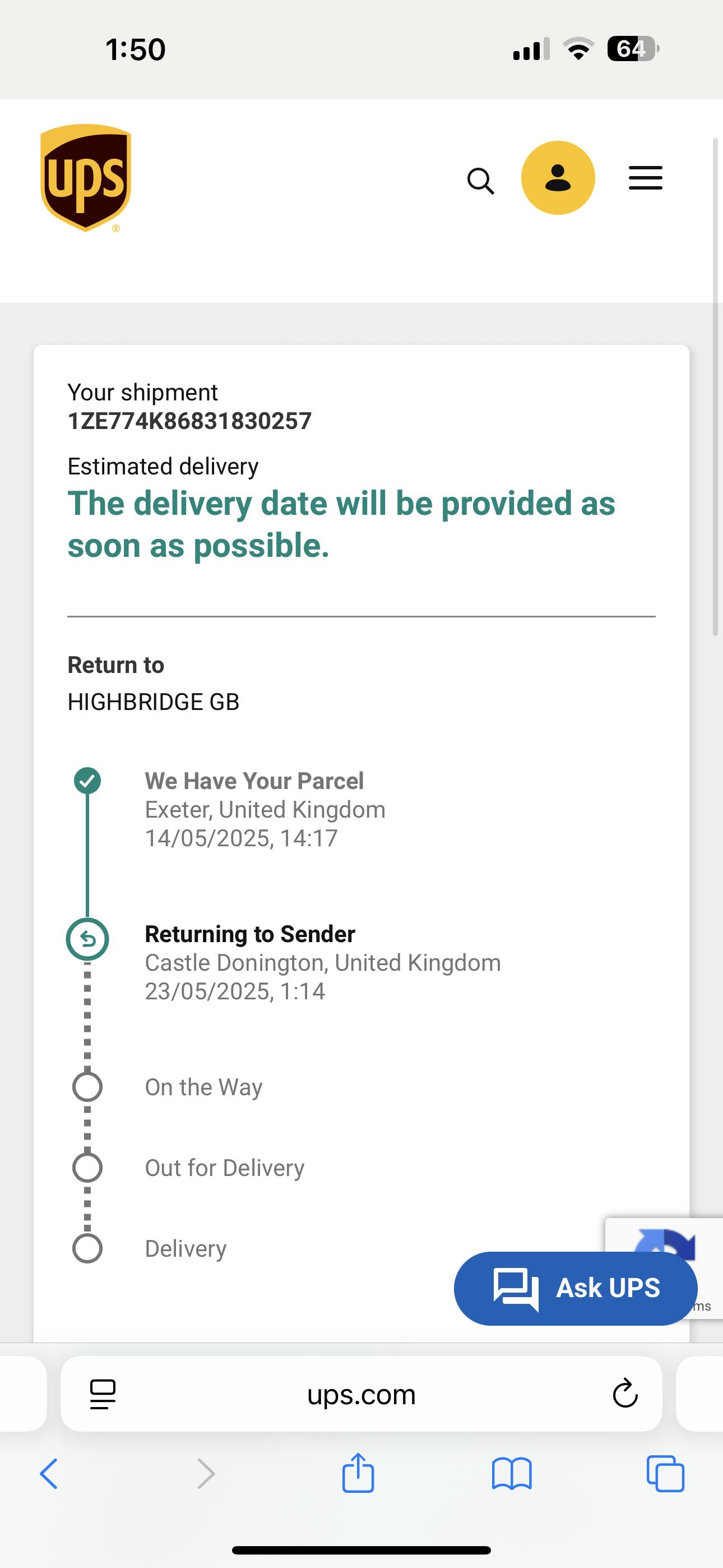Open the Safari page settings menu
723x1568 pixels.
pos(103,1394)
